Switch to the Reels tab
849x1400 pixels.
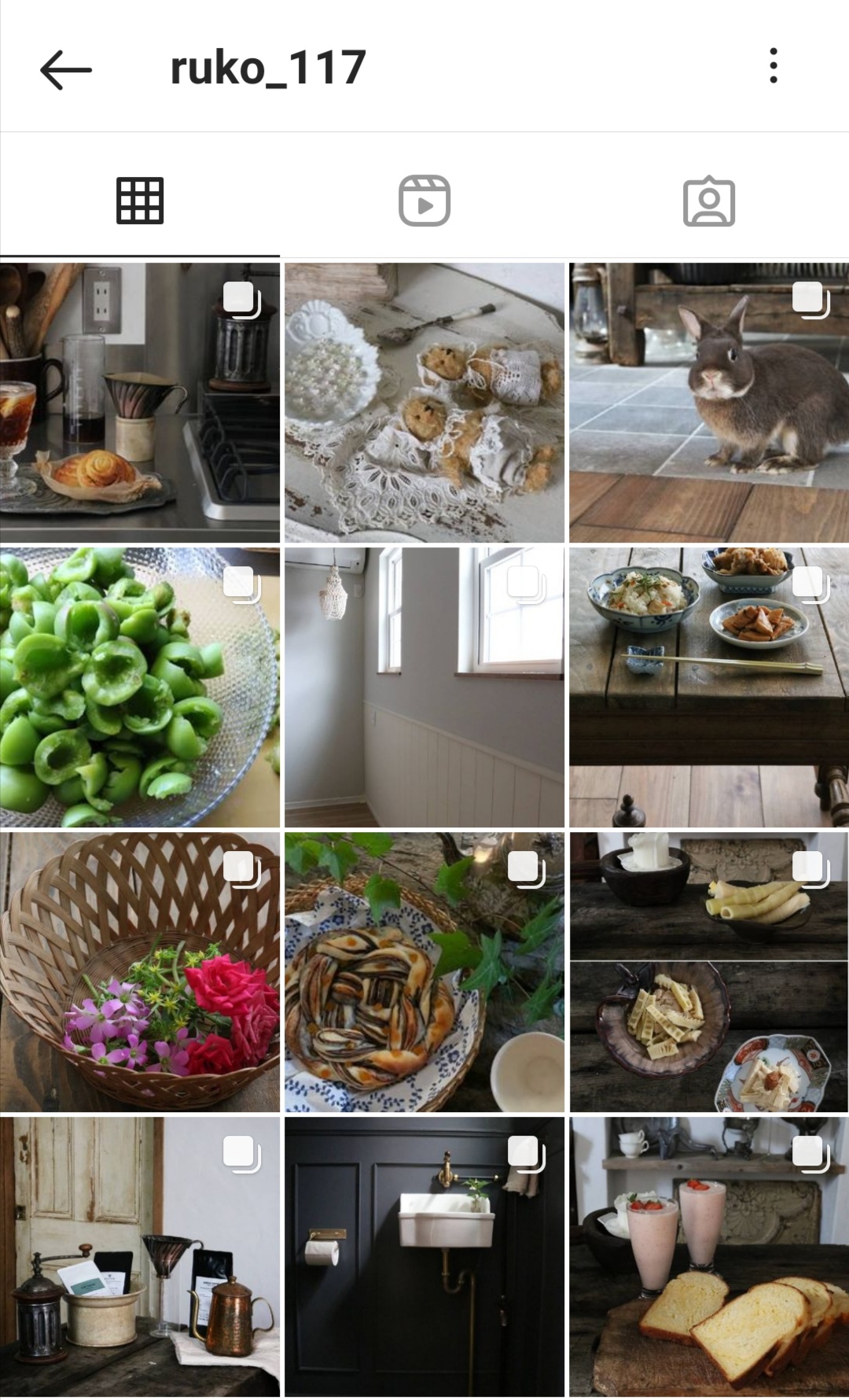(424, 201)
